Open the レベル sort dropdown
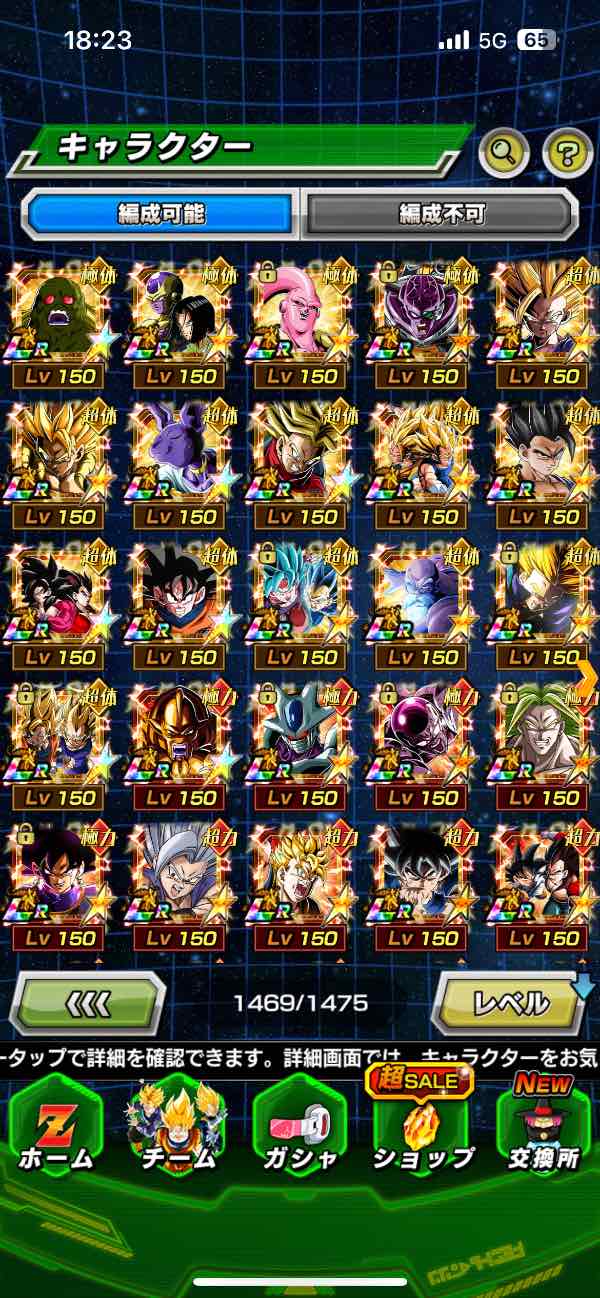Viewport: 600px width, 1298px height. click(508, 1002)
